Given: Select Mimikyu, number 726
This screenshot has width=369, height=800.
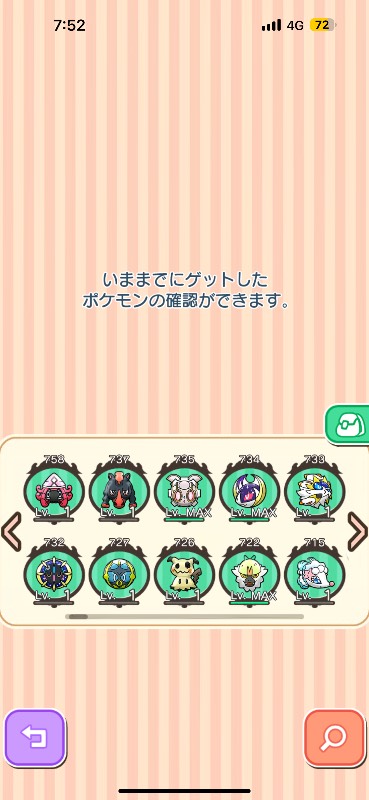Looking at the screenshot, I should pos(184,571).
